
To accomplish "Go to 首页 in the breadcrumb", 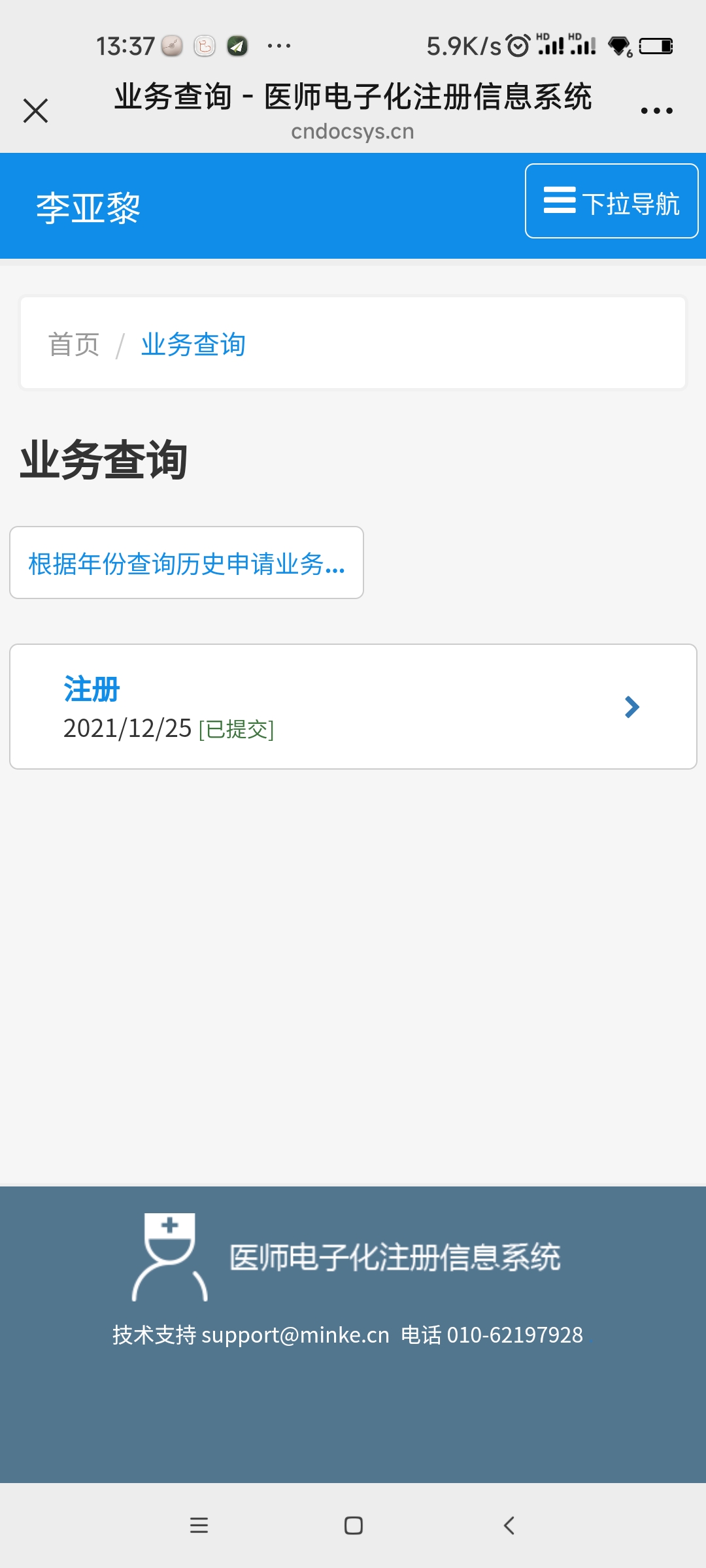I will coord(74,344).
